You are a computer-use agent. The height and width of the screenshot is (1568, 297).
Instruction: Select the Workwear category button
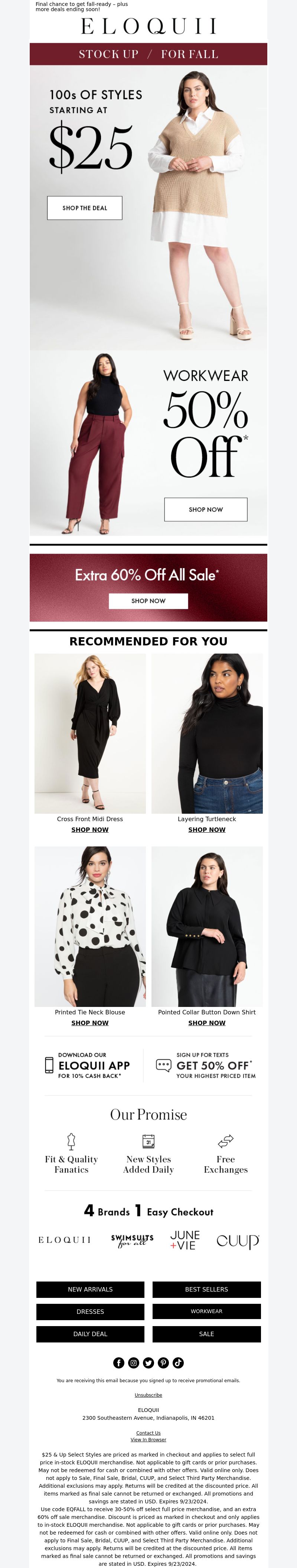[x=206, y=1312]
